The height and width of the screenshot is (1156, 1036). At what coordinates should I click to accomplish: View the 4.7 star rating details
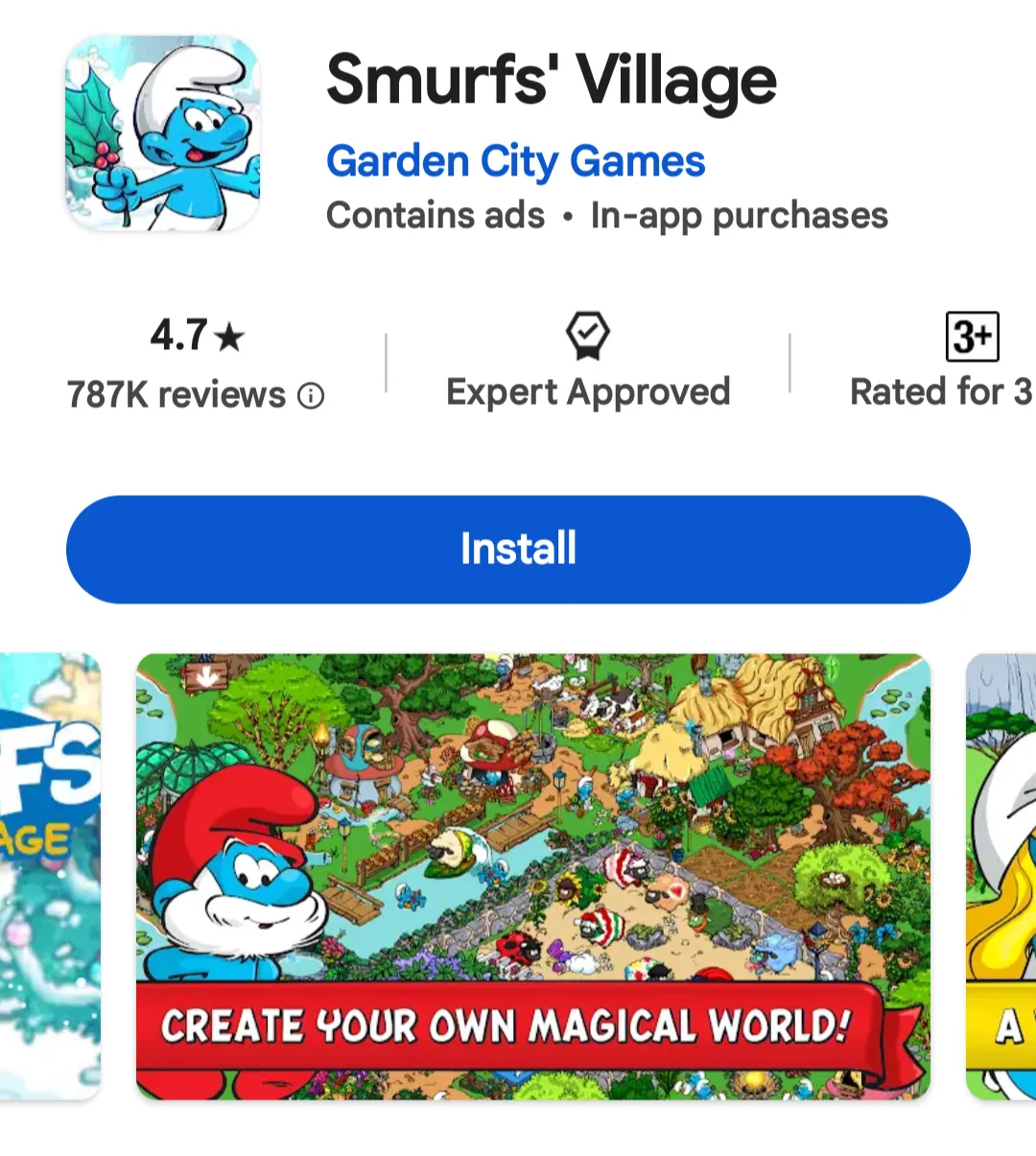[197, 336]
